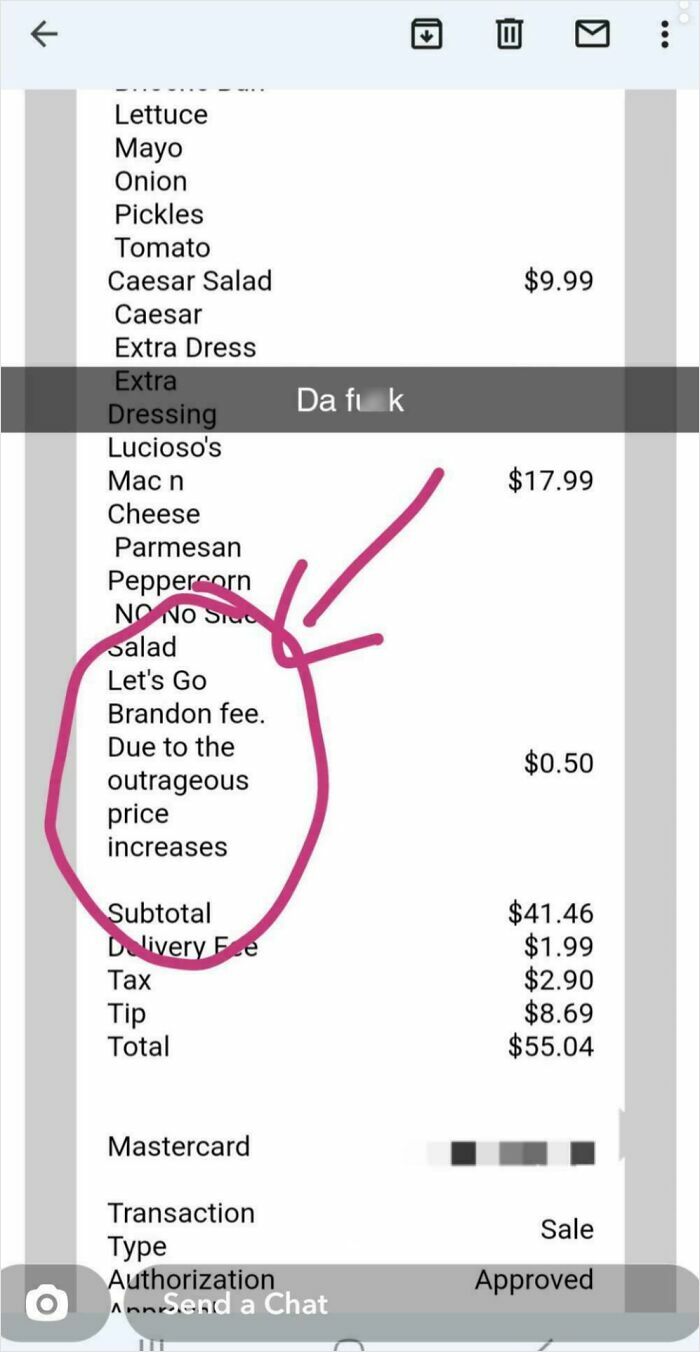Image resolution: width=700 pixels, height=1352 pixels.
Task: Open the camera to reply
Action: coord(45,1303)
